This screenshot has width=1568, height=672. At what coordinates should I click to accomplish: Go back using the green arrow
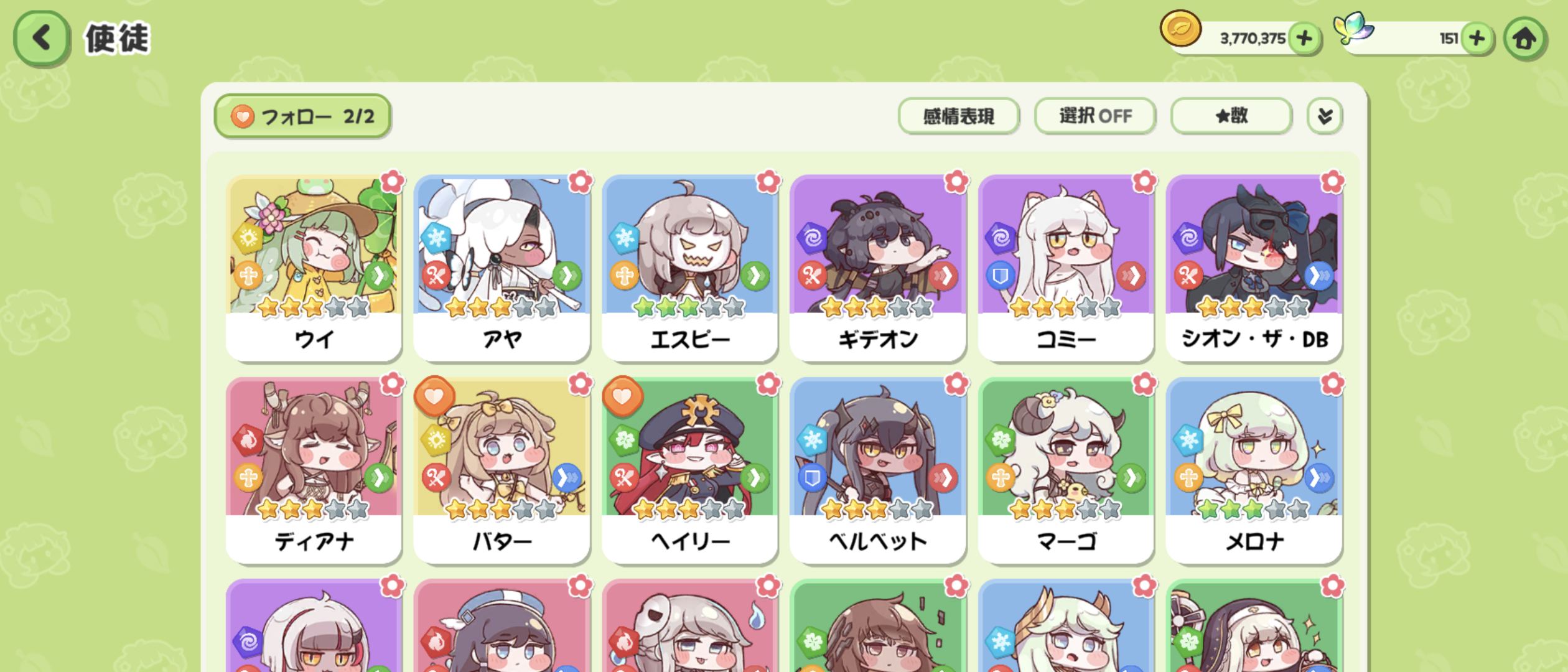click(x=41, y=39)
